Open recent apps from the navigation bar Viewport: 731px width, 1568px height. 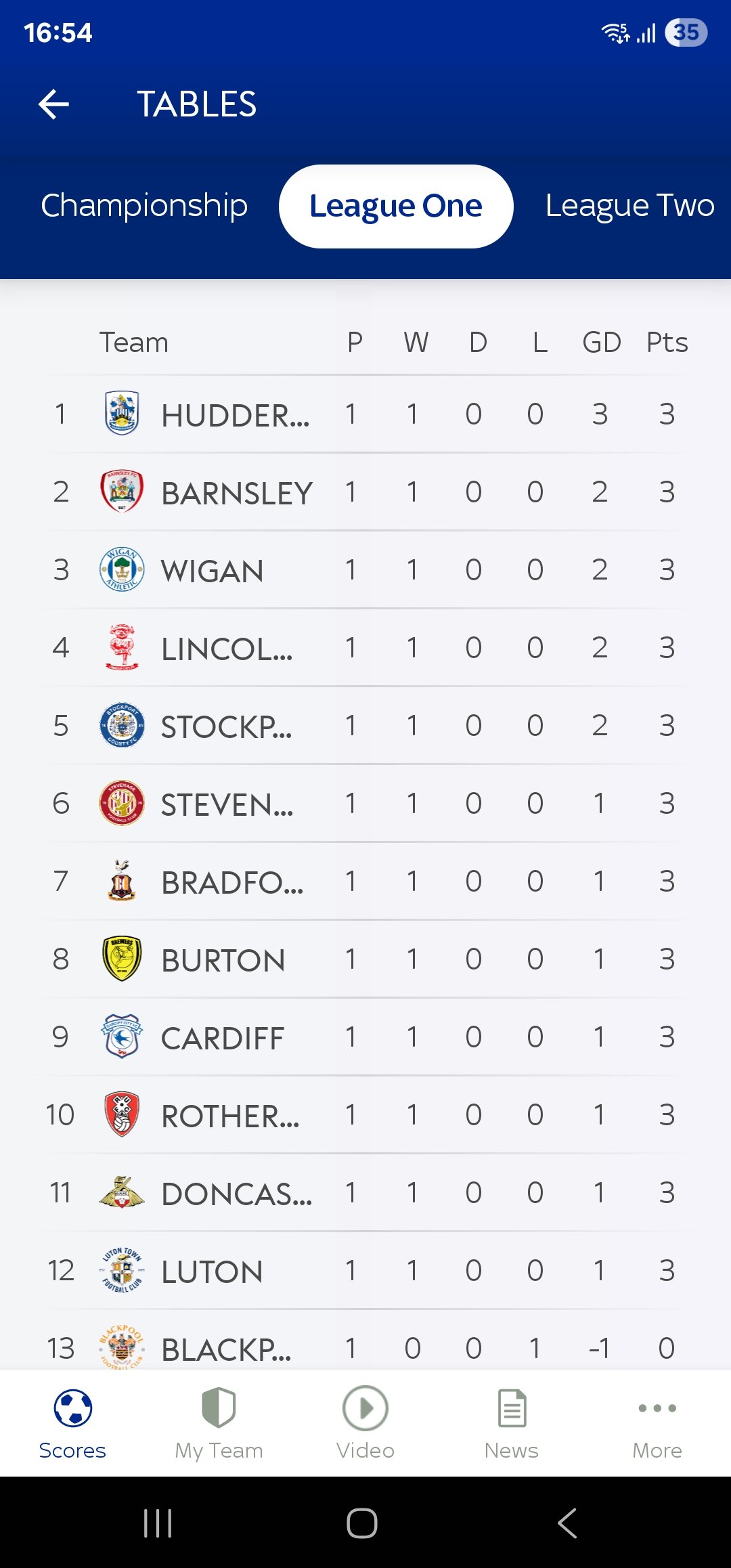(x=158, y=1523)
